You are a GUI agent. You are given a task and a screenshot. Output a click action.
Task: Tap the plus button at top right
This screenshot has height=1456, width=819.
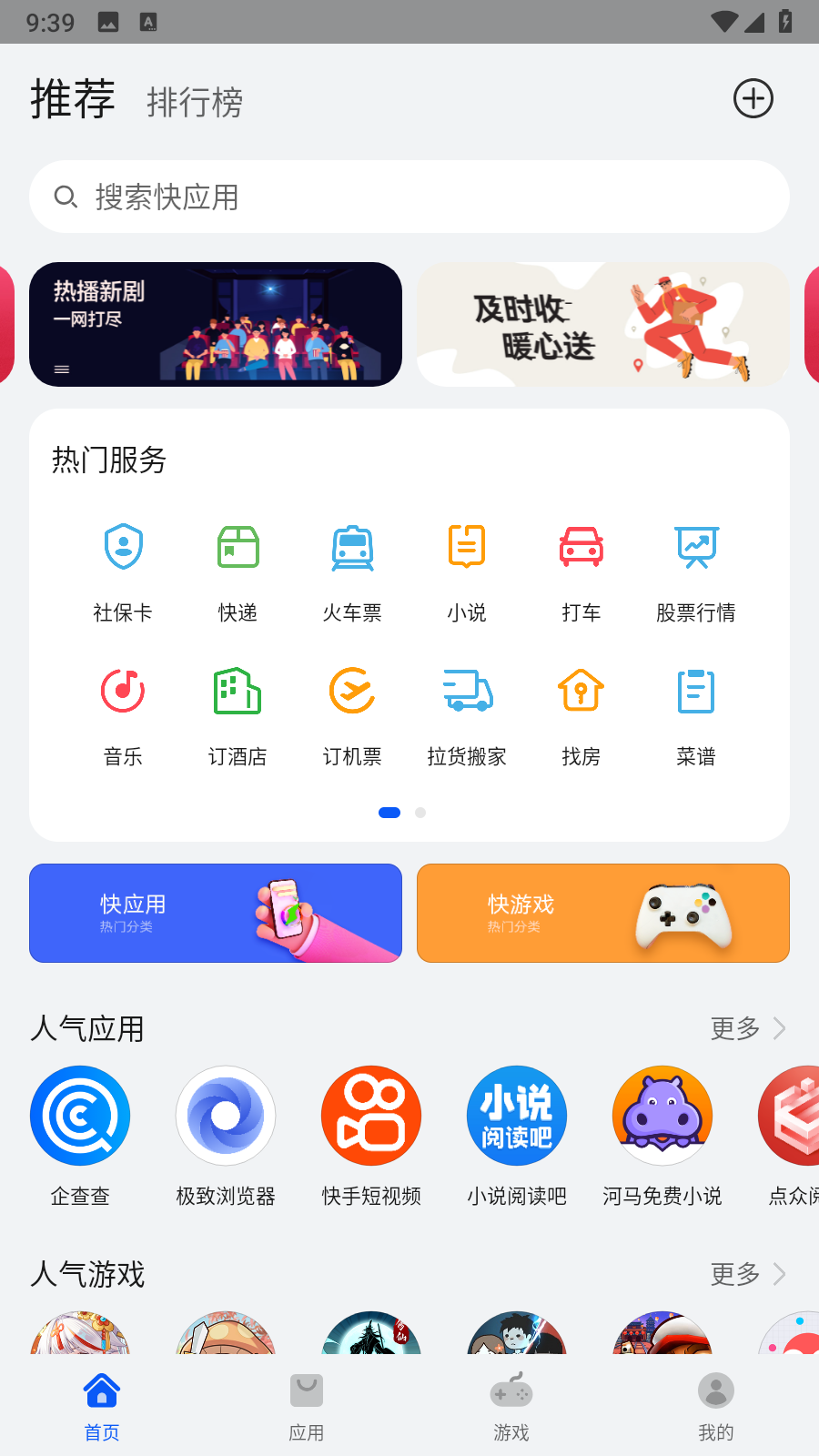pyautogui.click(x=753, y=98)
